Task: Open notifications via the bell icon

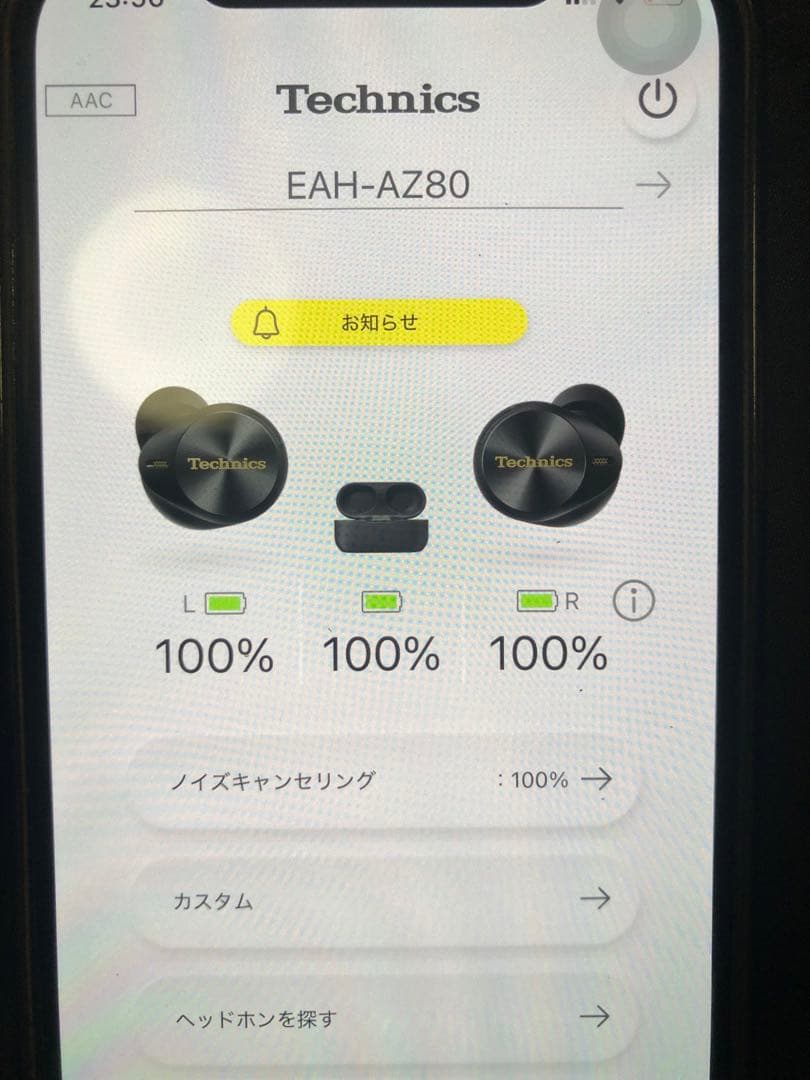Action: (265, 320)
